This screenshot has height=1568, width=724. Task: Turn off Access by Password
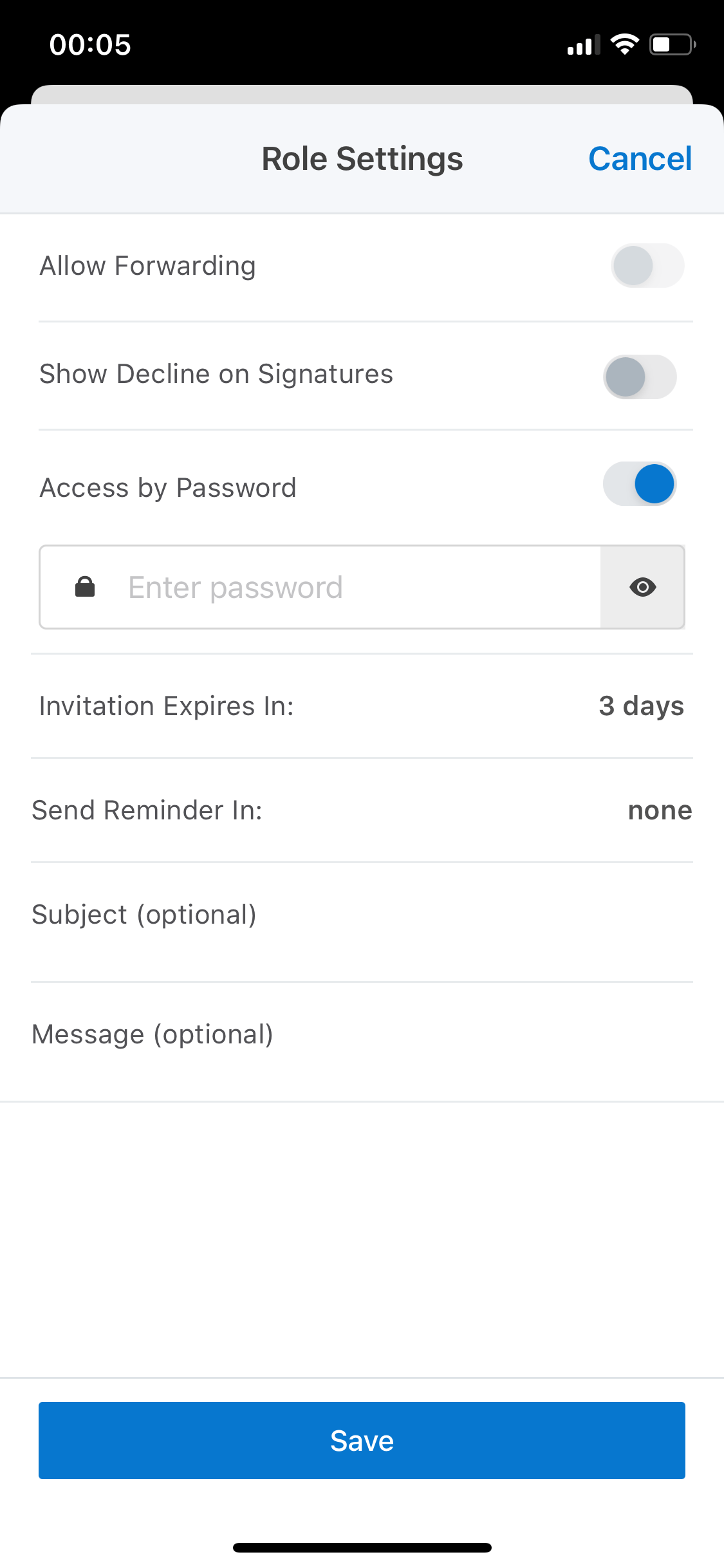pos(640,484)
